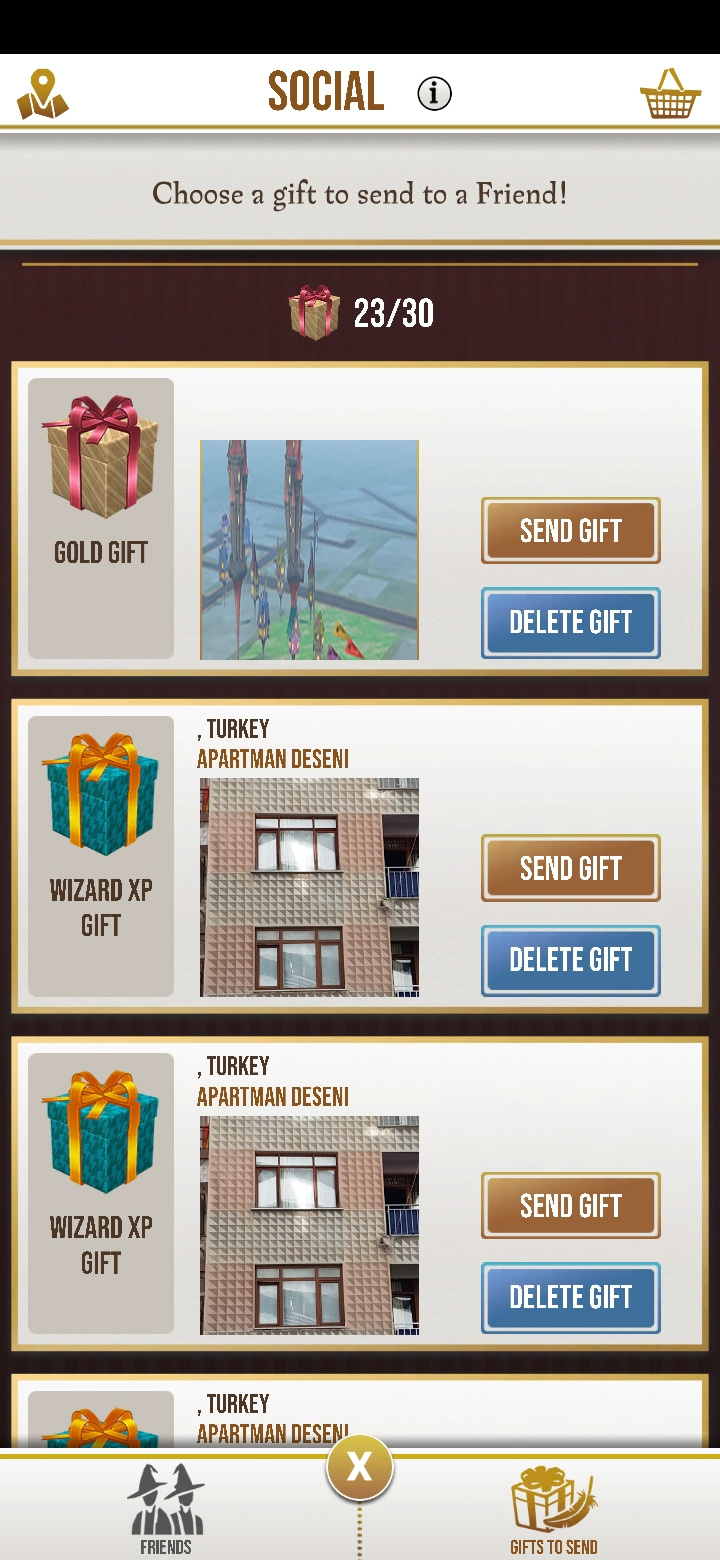Screen dimensions: 720x1560
Task: Close the Social screen with X
Action: tap(359, 1467)
